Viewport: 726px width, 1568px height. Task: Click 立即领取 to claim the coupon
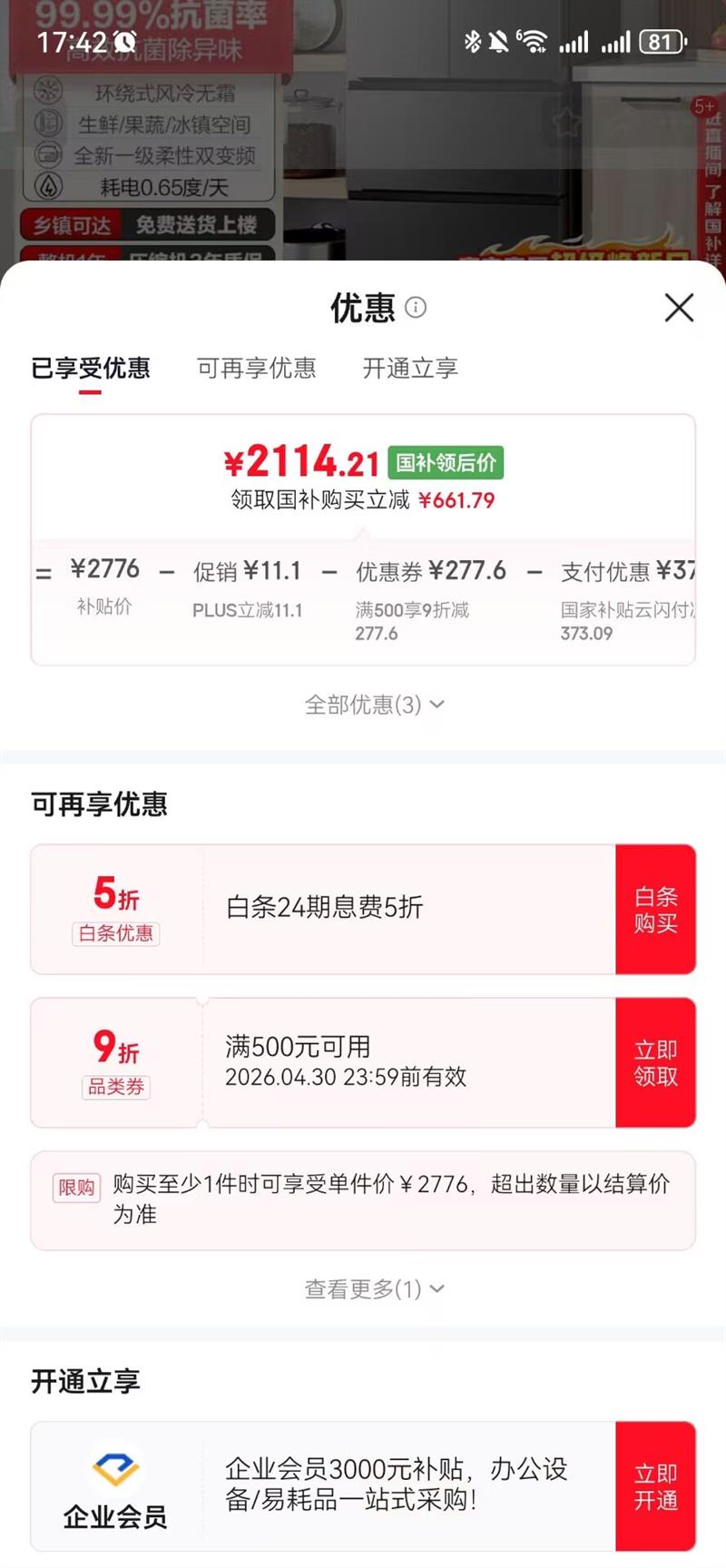[x=656, y=1062]
